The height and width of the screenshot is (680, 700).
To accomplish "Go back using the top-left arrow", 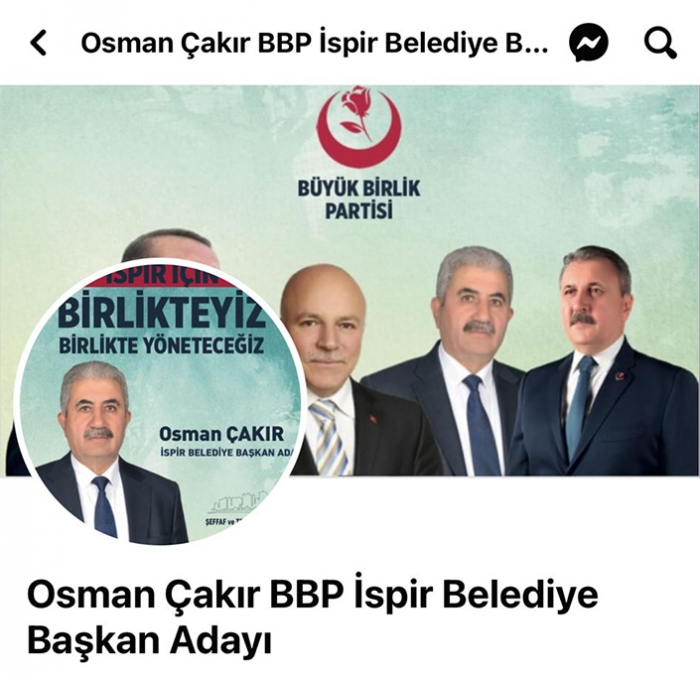I will 38,43.
